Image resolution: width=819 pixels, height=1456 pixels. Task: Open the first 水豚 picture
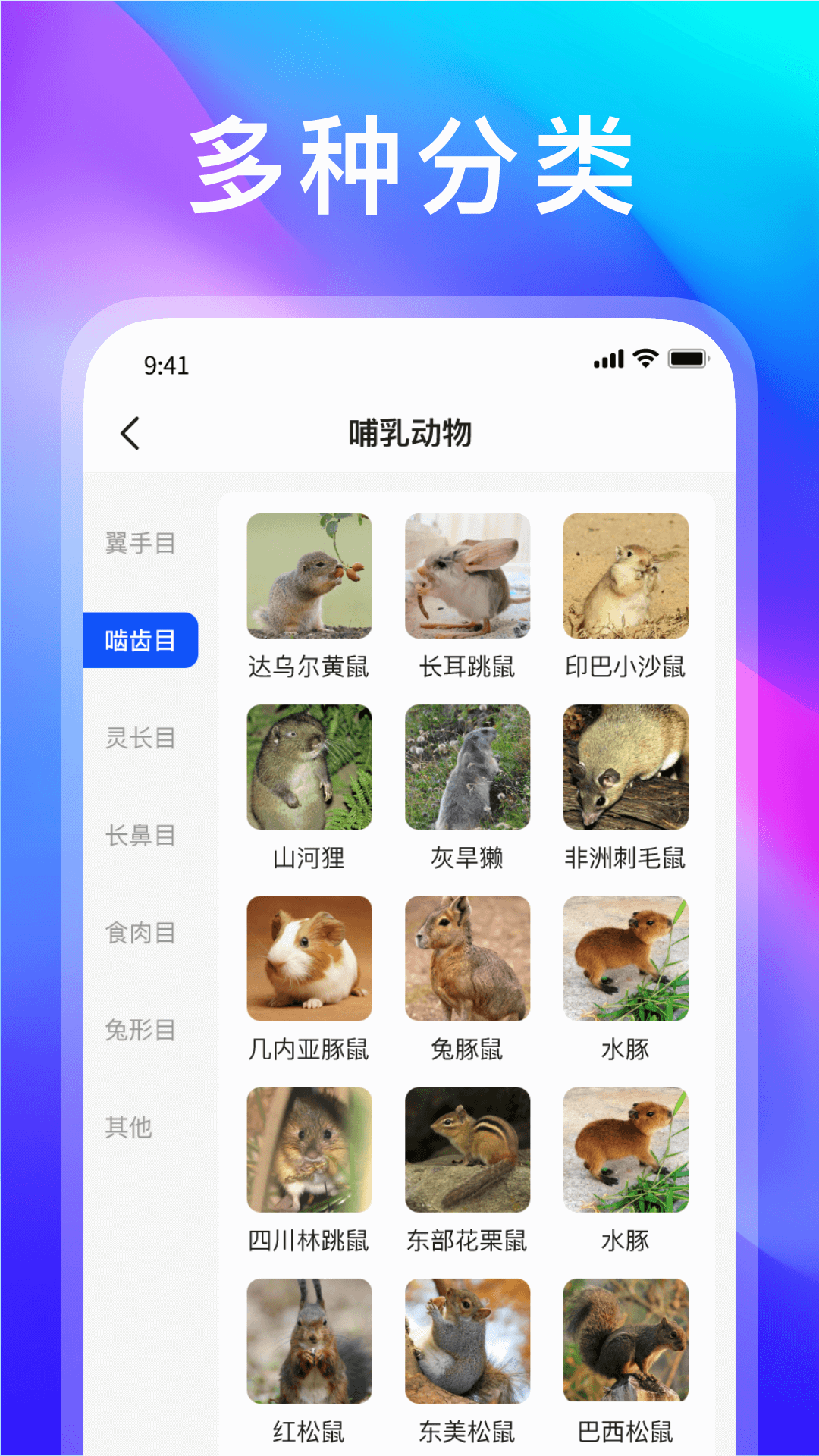pyautogui.click(x=625, y=959)
